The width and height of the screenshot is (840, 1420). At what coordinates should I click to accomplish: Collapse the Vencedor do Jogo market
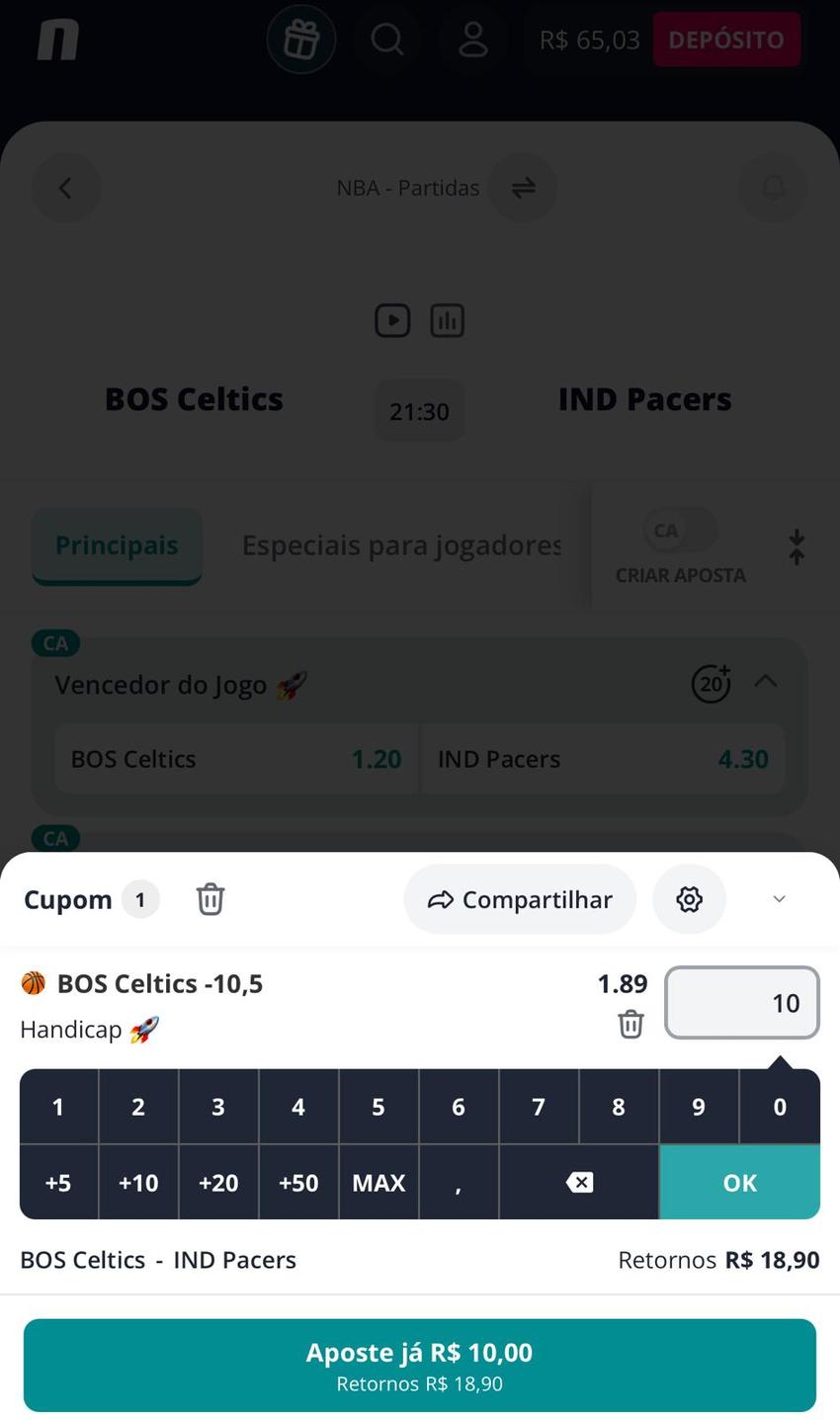click(766, 683)
